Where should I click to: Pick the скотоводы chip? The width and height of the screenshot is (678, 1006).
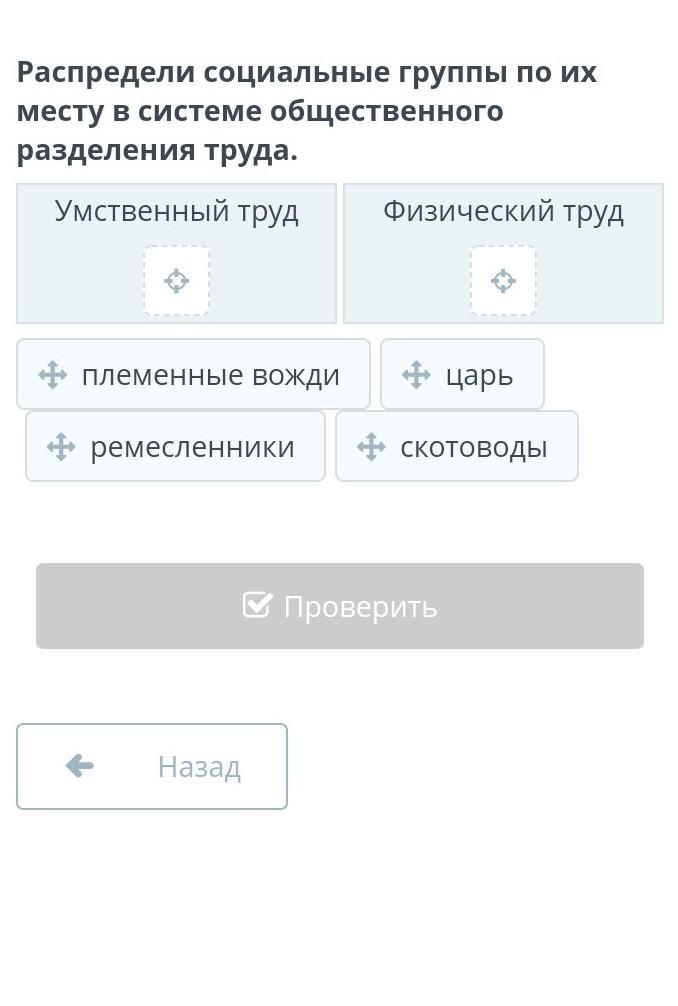coord(456,447)
